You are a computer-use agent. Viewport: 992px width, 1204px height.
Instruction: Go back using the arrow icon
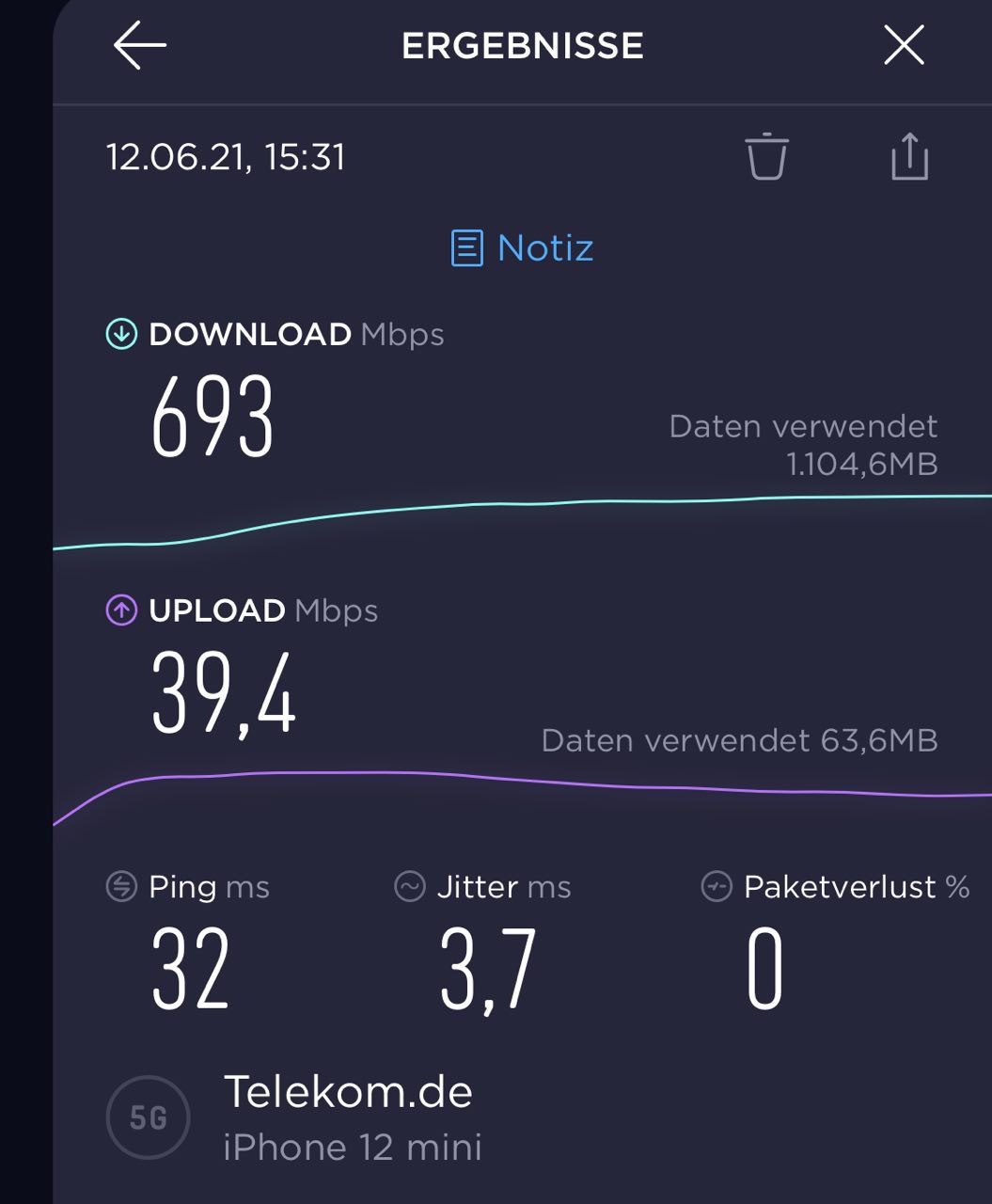click(x=139, y=46)
